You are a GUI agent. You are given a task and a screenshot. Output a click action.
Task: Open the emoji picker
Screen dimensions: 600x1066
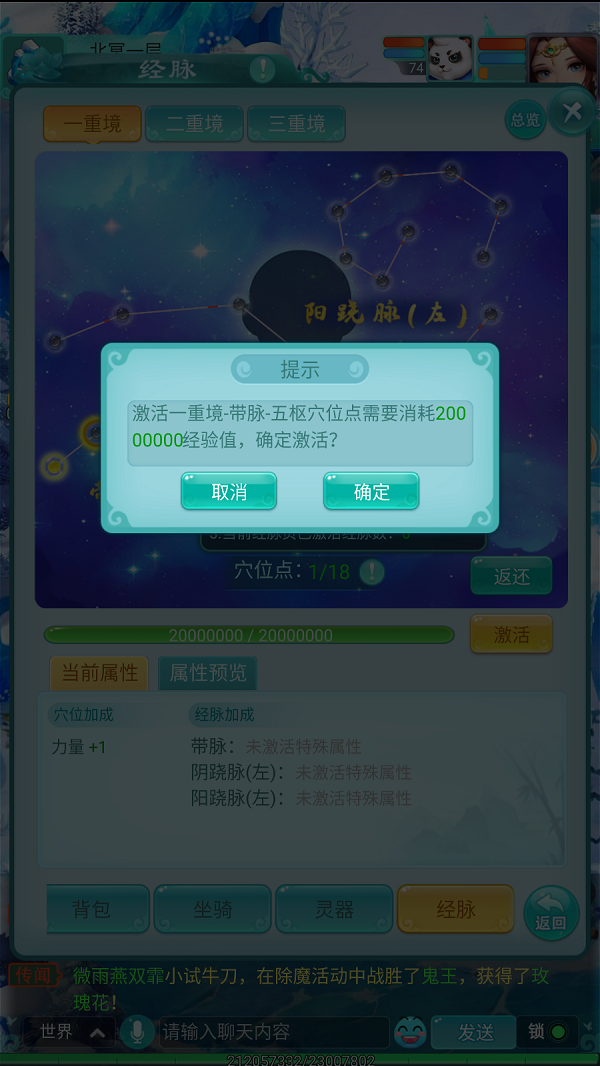tap(408, 1031)
